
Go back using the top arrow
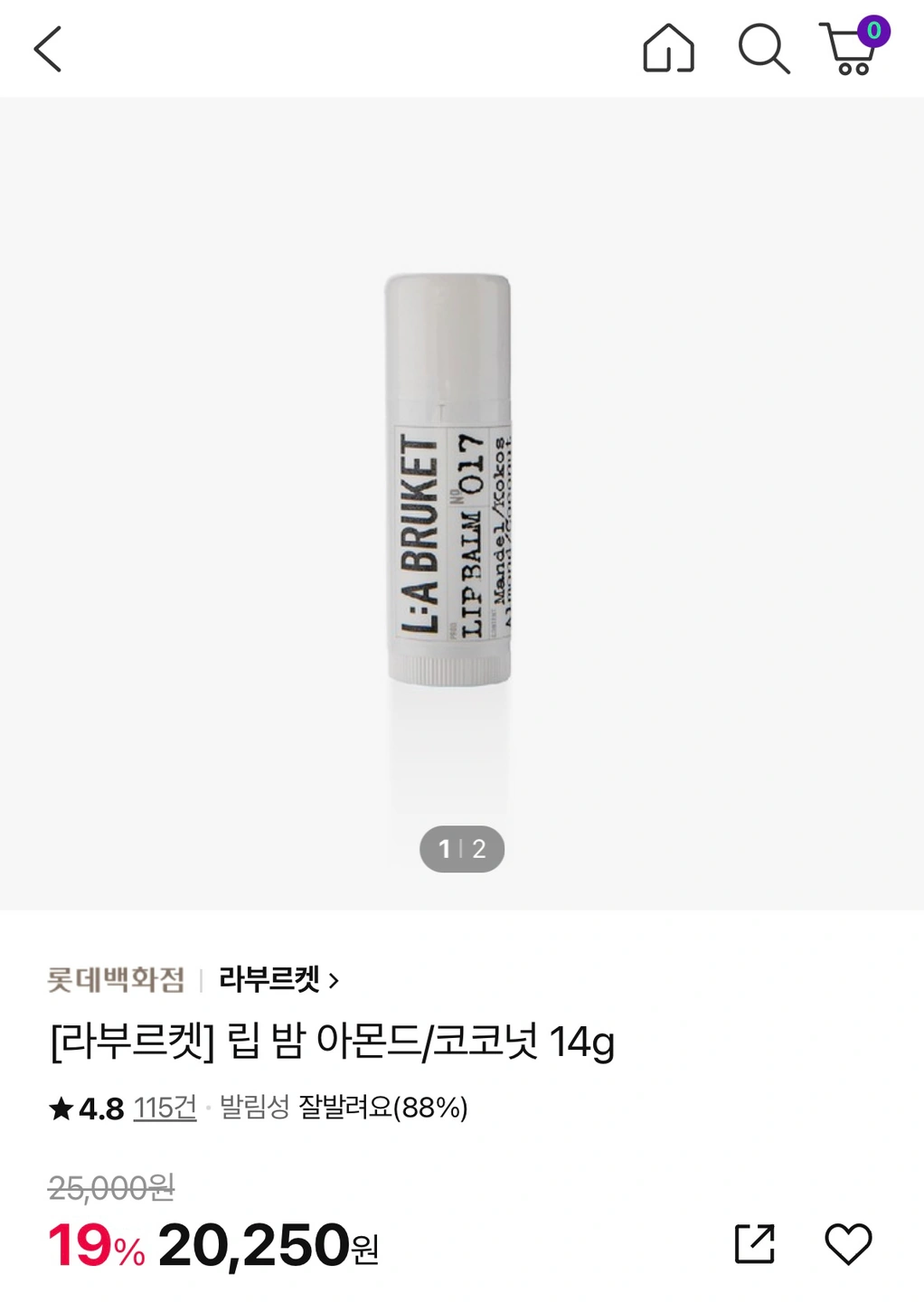48,49
